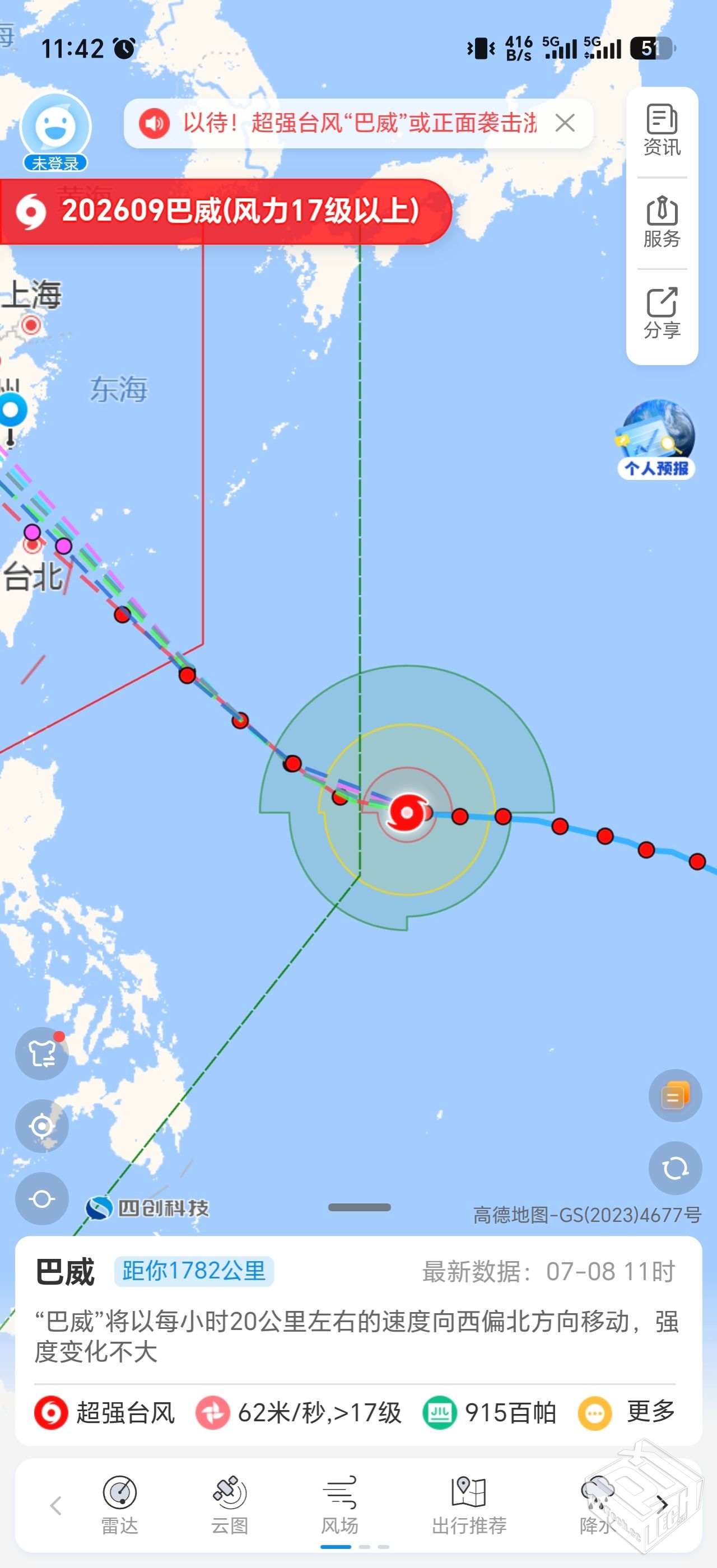The height and width of the screenshot is (1568, 717).
Task: Dismiss the typhoon alert banner
Action: click(565, 123)
